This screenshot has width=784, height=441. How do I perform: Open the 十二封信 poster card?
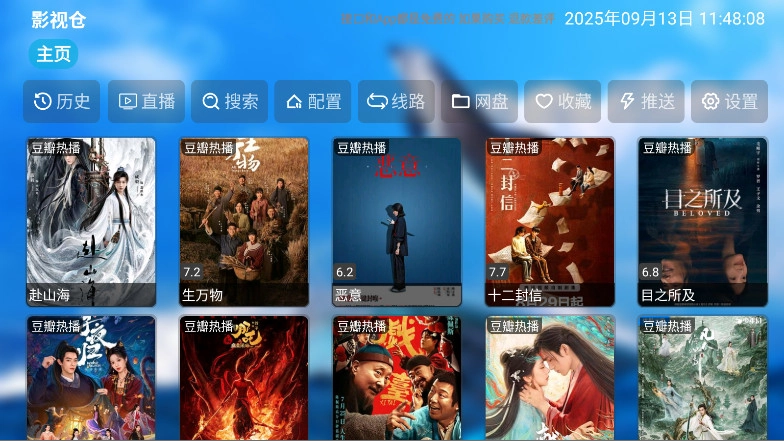pos(550,222)
